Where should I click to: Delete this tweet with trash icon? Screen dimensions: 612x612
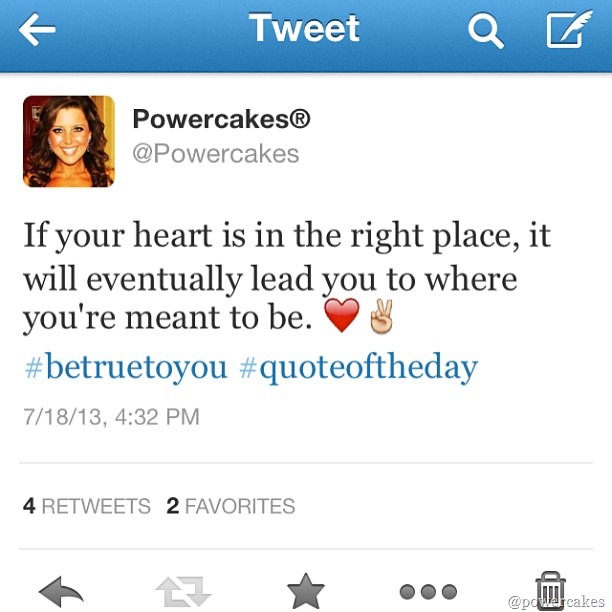point(550,590)
